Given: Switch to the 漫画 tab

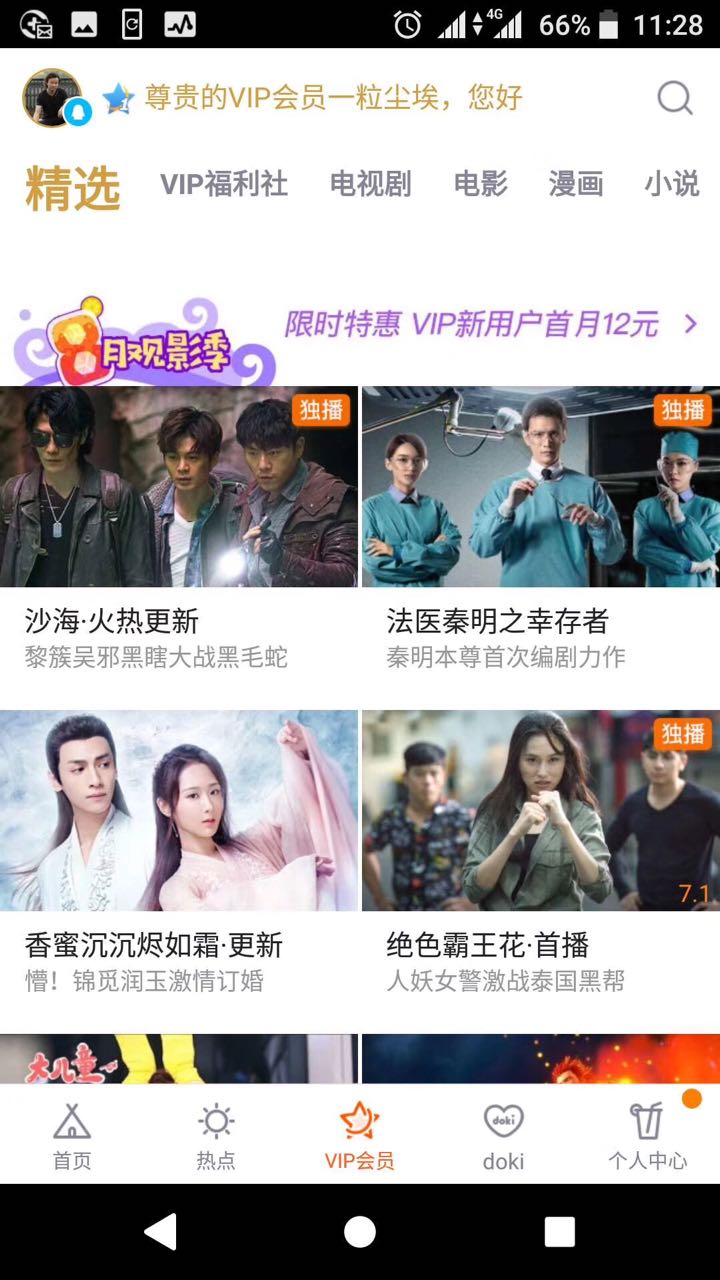Looking at the screenshot, I should (575, 184).
